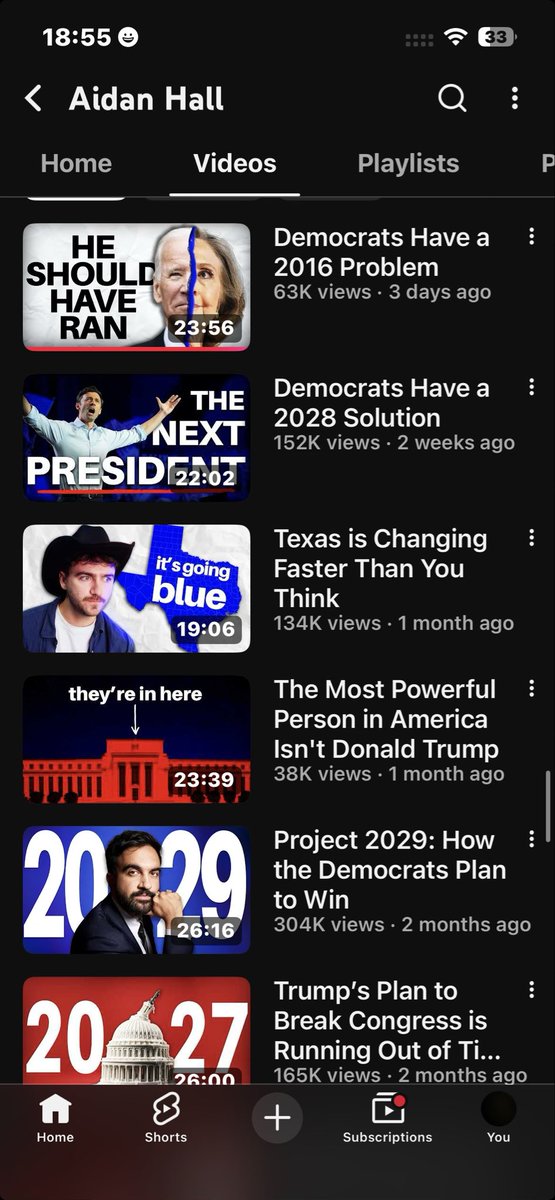Go to the Shorts tab

(166, 1118)
